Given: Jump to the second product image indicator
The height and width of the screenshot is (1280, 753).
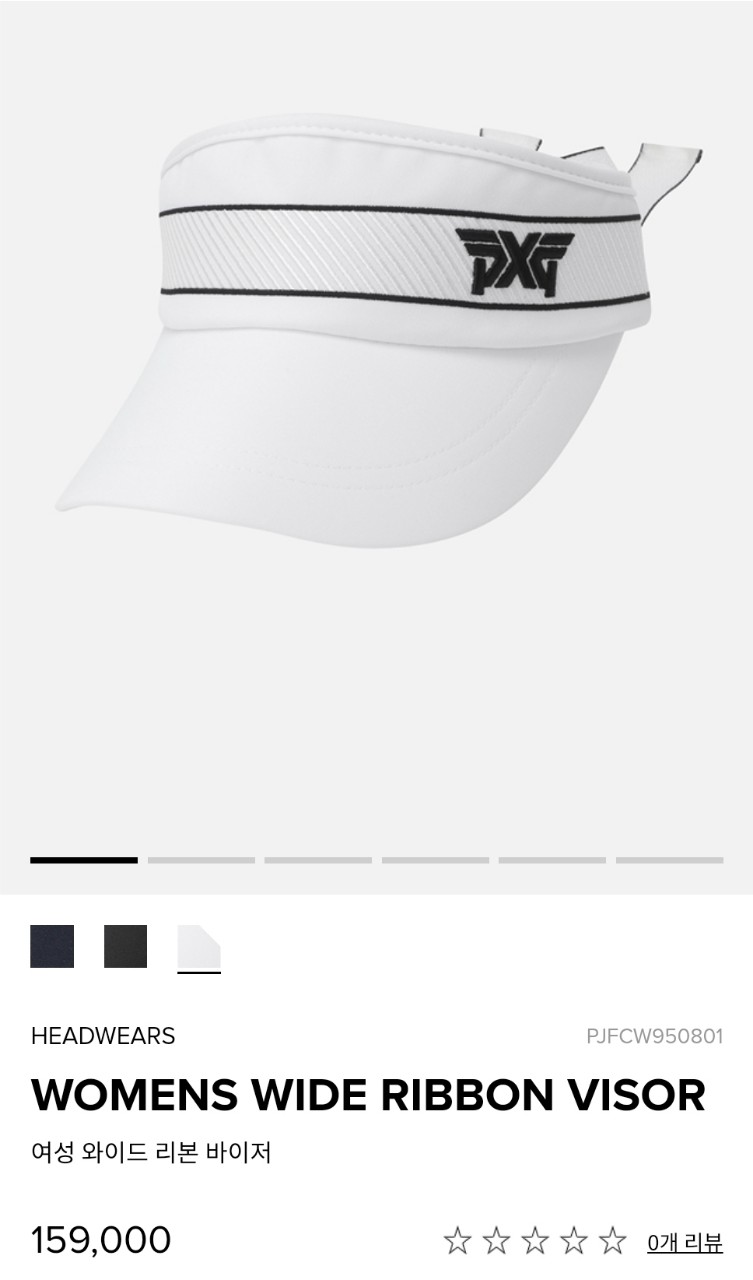Looking at the screenshot, I should [201, 860].
